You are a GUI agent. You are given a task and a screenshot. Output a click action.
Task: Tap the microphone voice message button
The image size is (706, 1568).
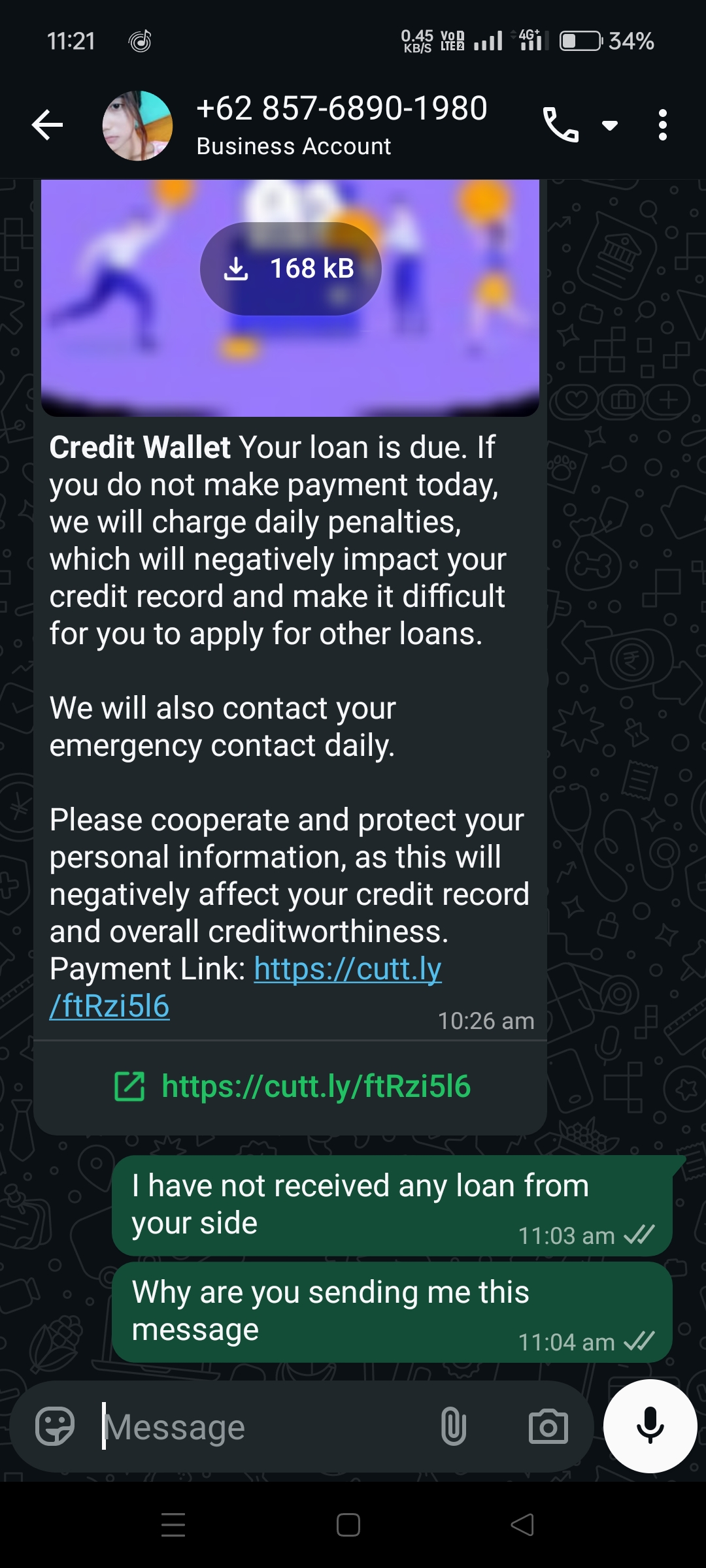pos(650,1426)
